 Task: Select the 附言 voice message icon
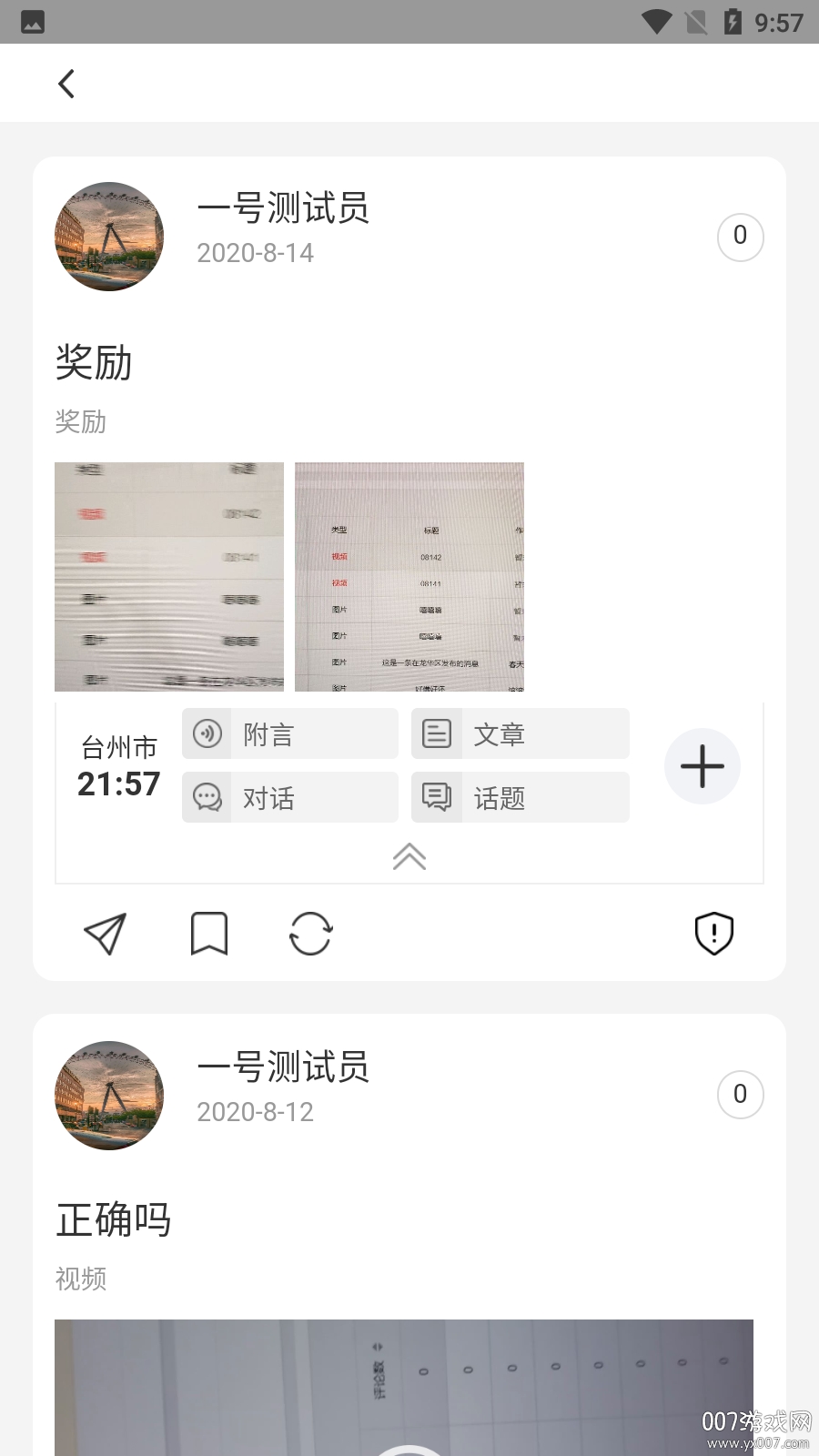[x=207, y=733]
